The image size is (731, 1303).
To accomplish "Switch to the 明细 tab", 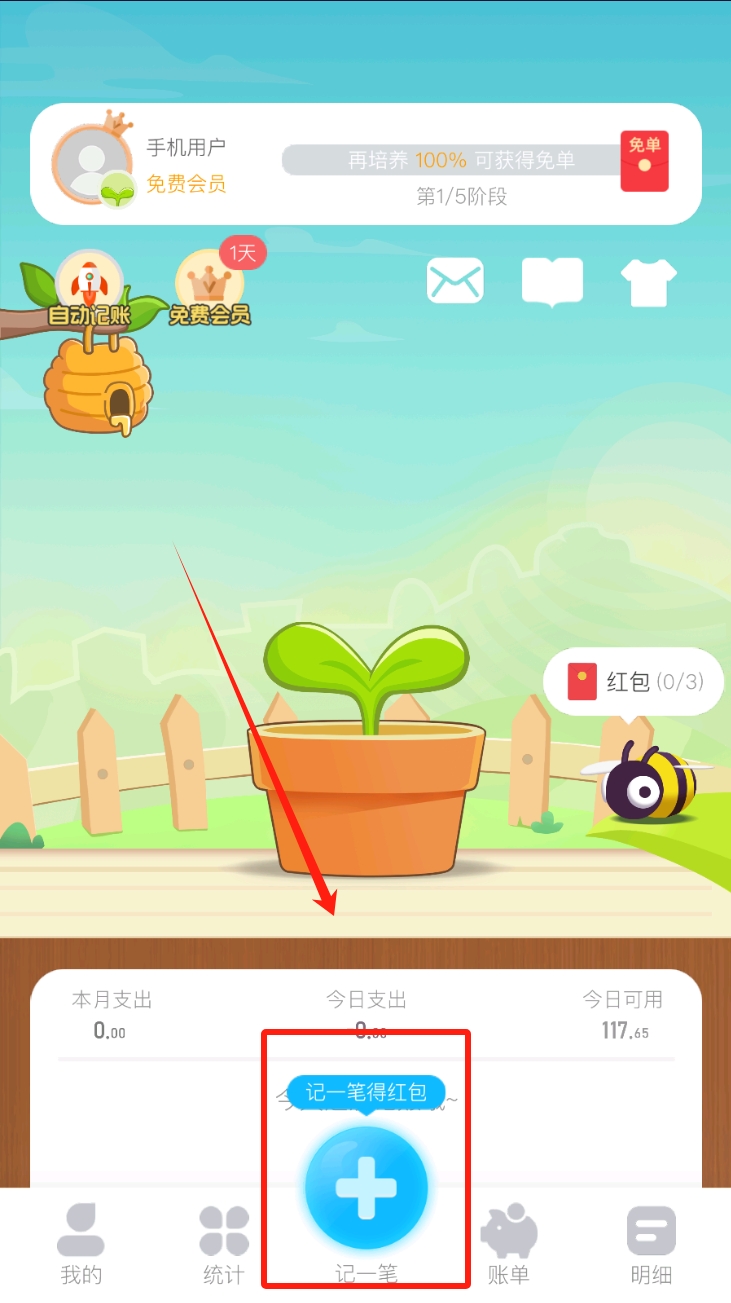I will (x=651, y=1244).
